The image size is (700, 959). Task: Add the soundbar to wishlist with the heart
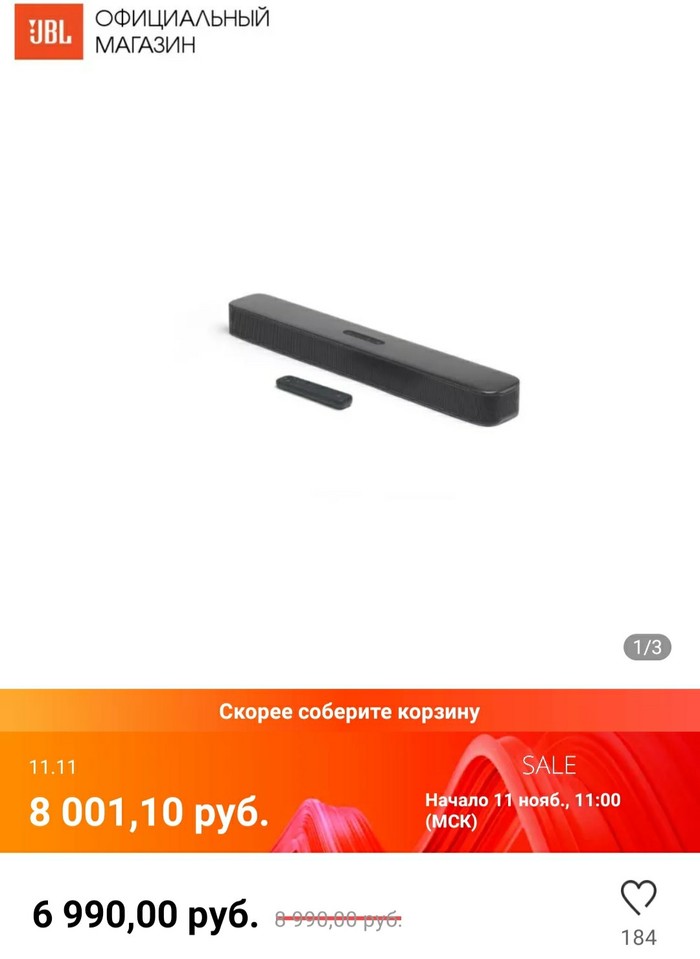pos(638,897)
